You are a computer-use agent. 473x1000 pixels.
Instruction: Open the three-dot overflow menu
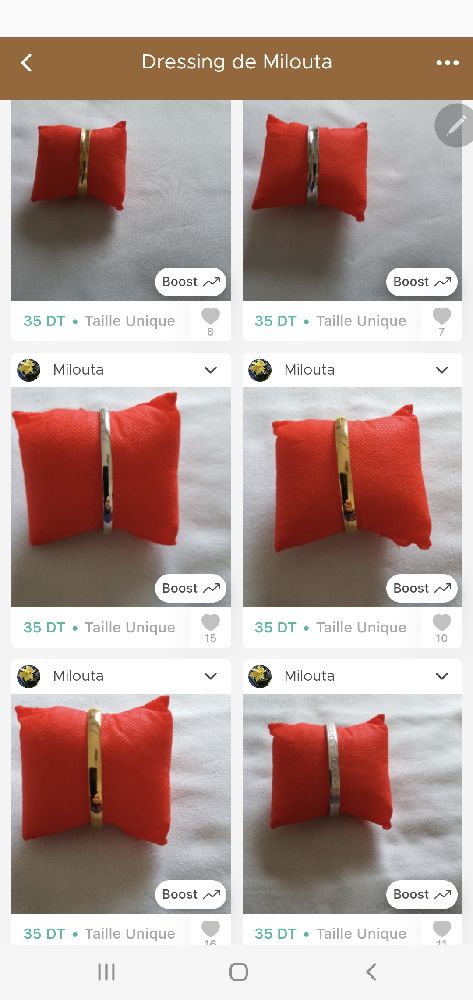tap(448, 62)
